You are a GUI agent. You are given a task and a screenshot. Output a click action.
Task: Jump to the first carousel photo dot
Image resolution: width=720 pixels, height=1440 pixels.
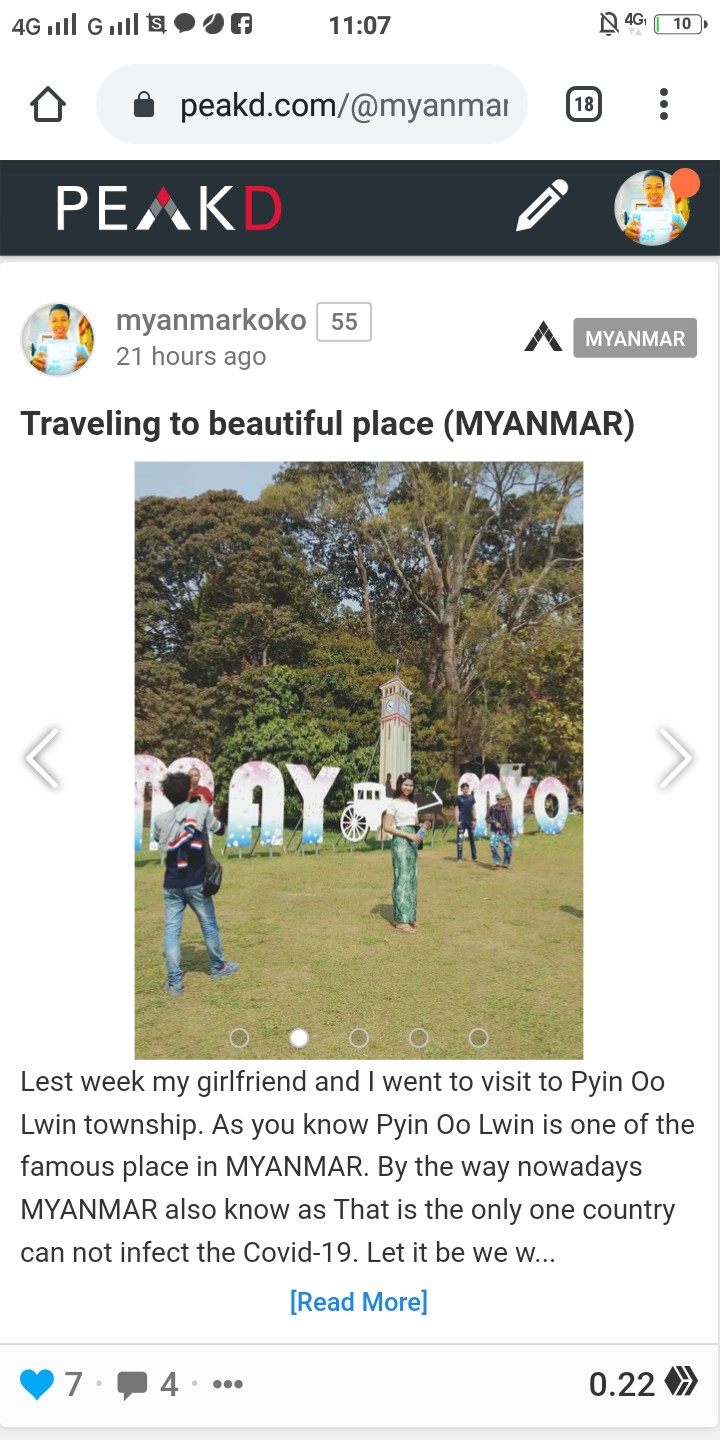click(x=239, y=1038)
